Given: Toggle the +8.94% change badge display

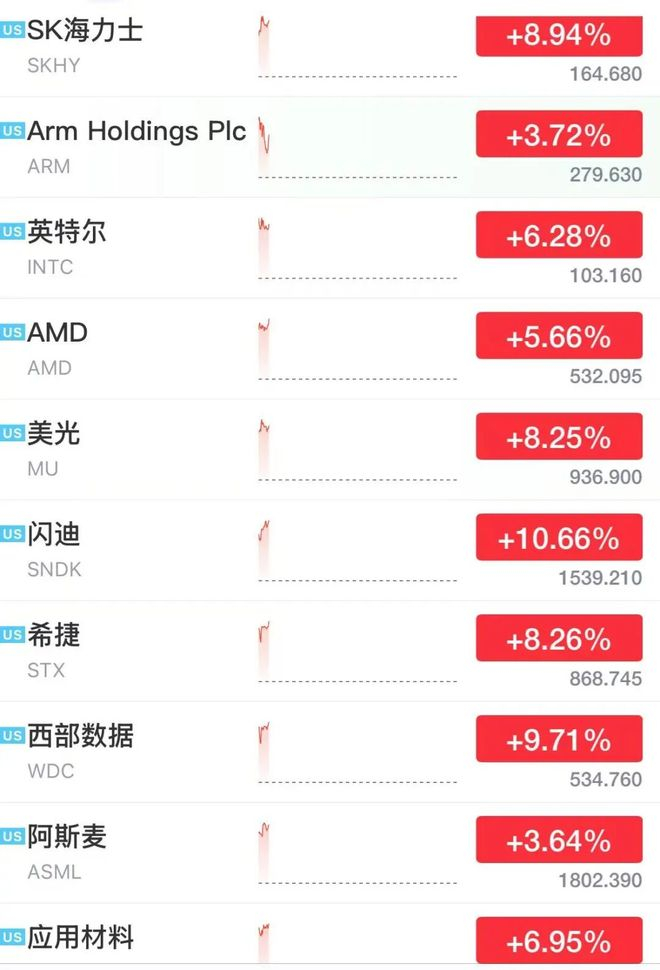Looking at the screenshot, I should coord(559,35).
